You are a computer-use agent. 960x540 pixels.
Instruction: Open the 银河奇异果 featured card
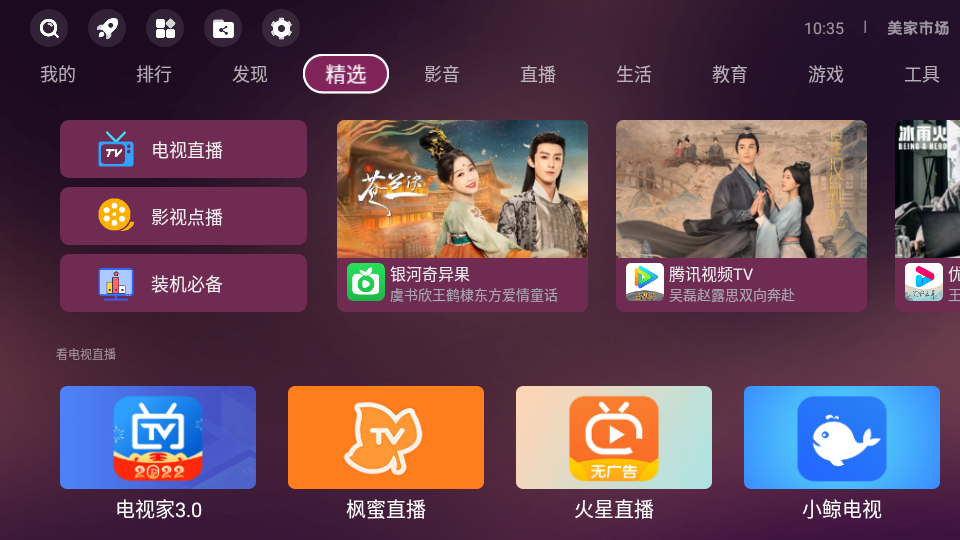pos(462,215)
